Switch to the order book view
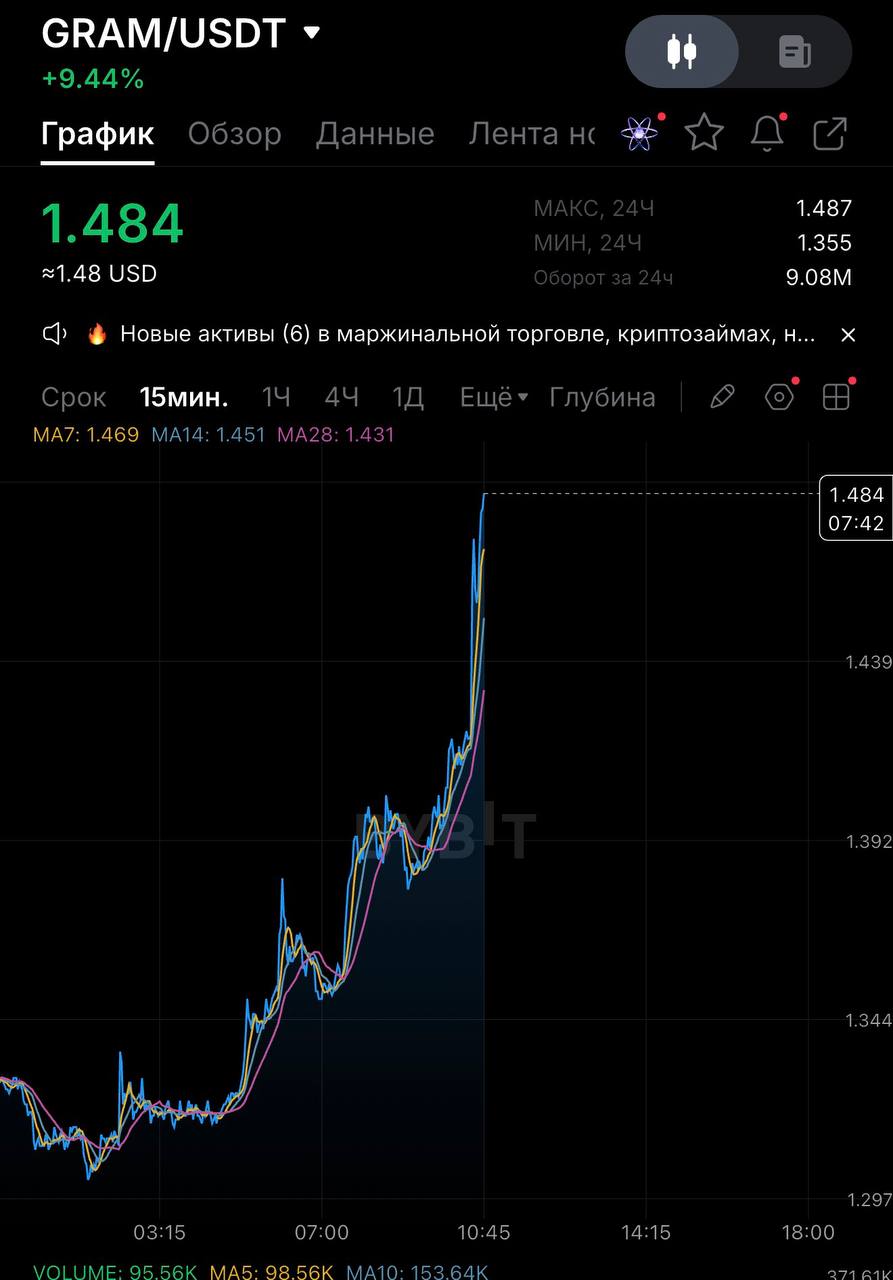Viewport: 893px width, 1280px height. tap(795, 51)
